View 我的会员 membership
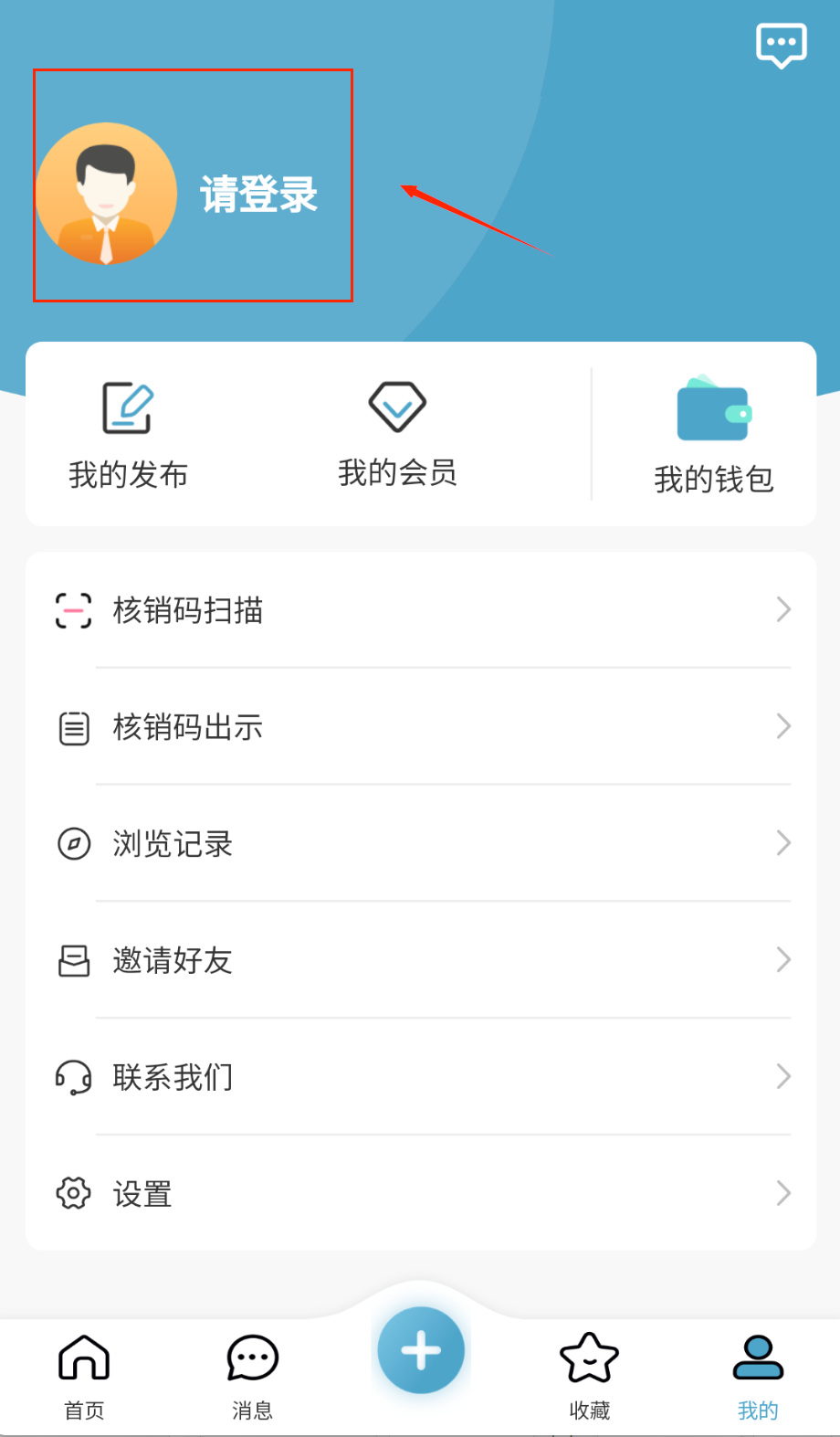 tap(397, 435)
